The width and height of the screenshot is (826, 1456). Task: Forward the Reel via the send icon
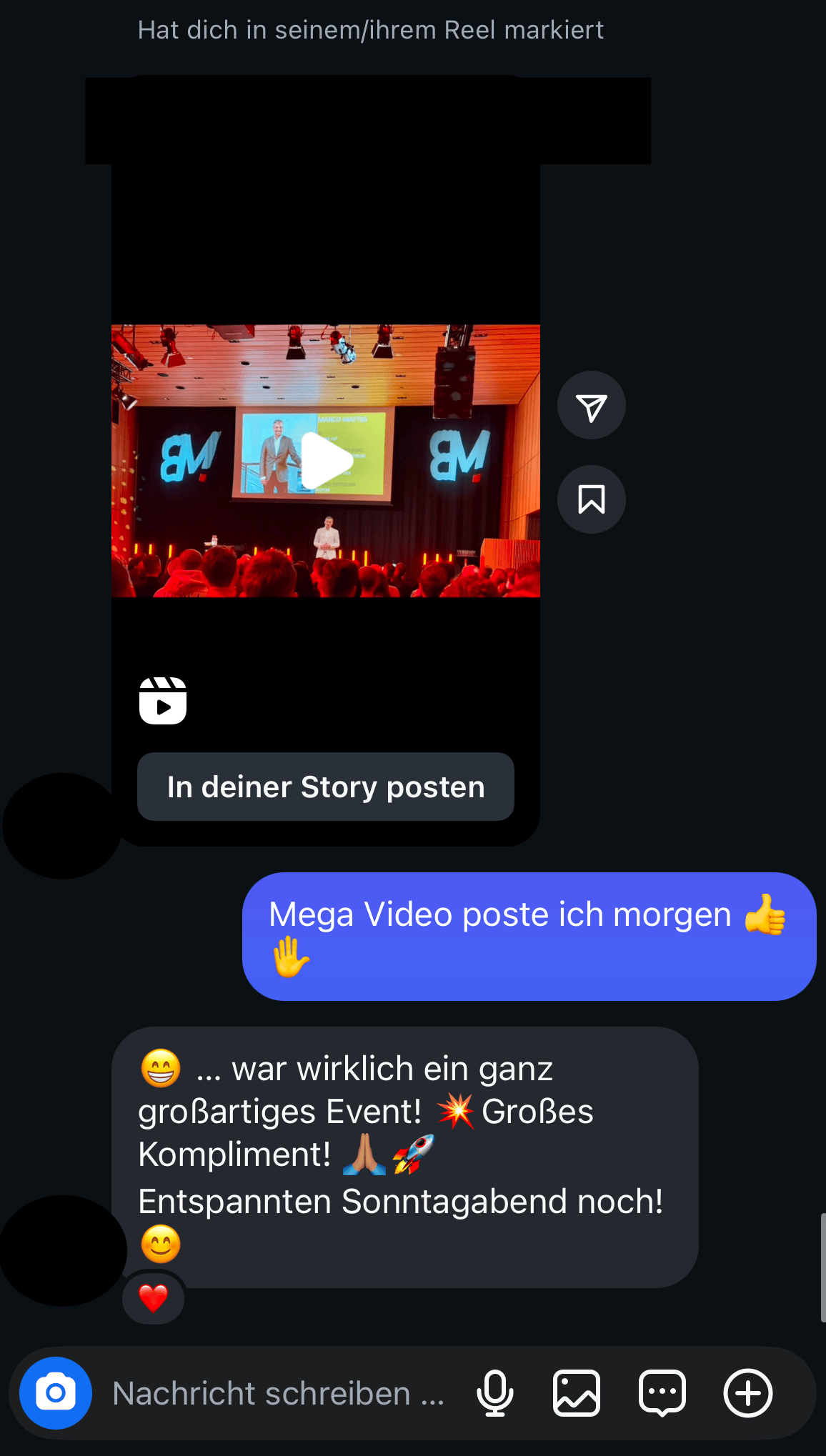click(x=591, y=406)
